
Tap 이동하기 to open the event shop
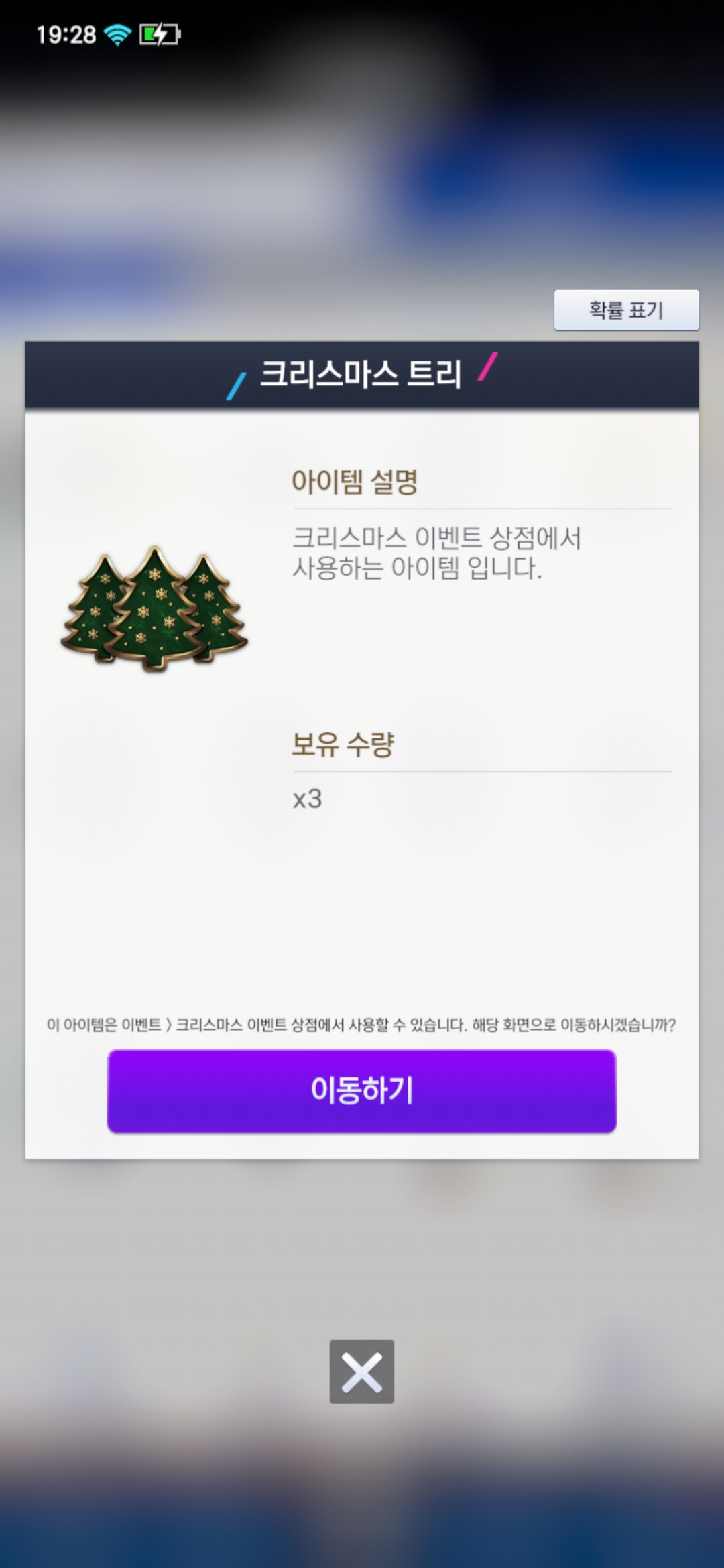(361, 1091)
